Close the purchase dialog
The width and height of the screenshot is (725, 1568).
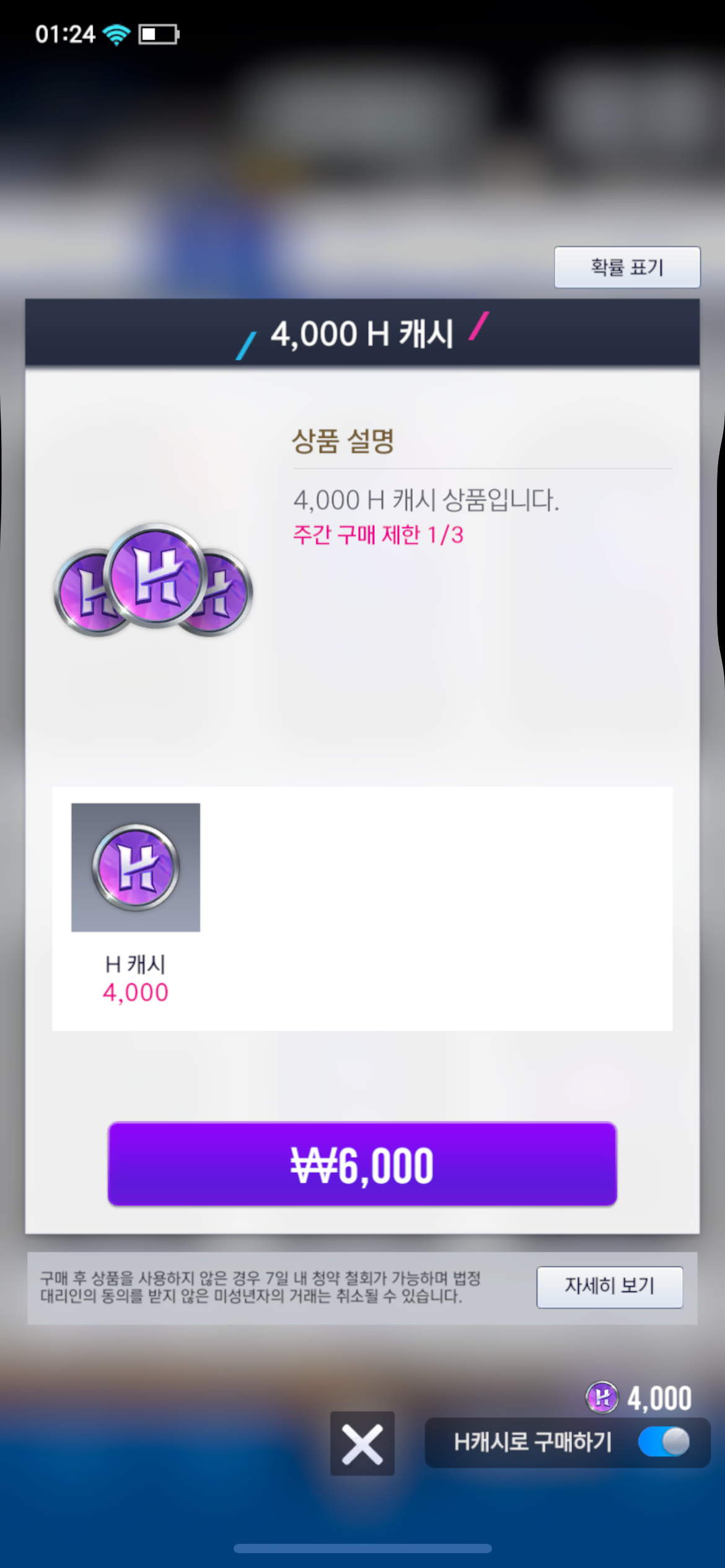(362, 1443)
